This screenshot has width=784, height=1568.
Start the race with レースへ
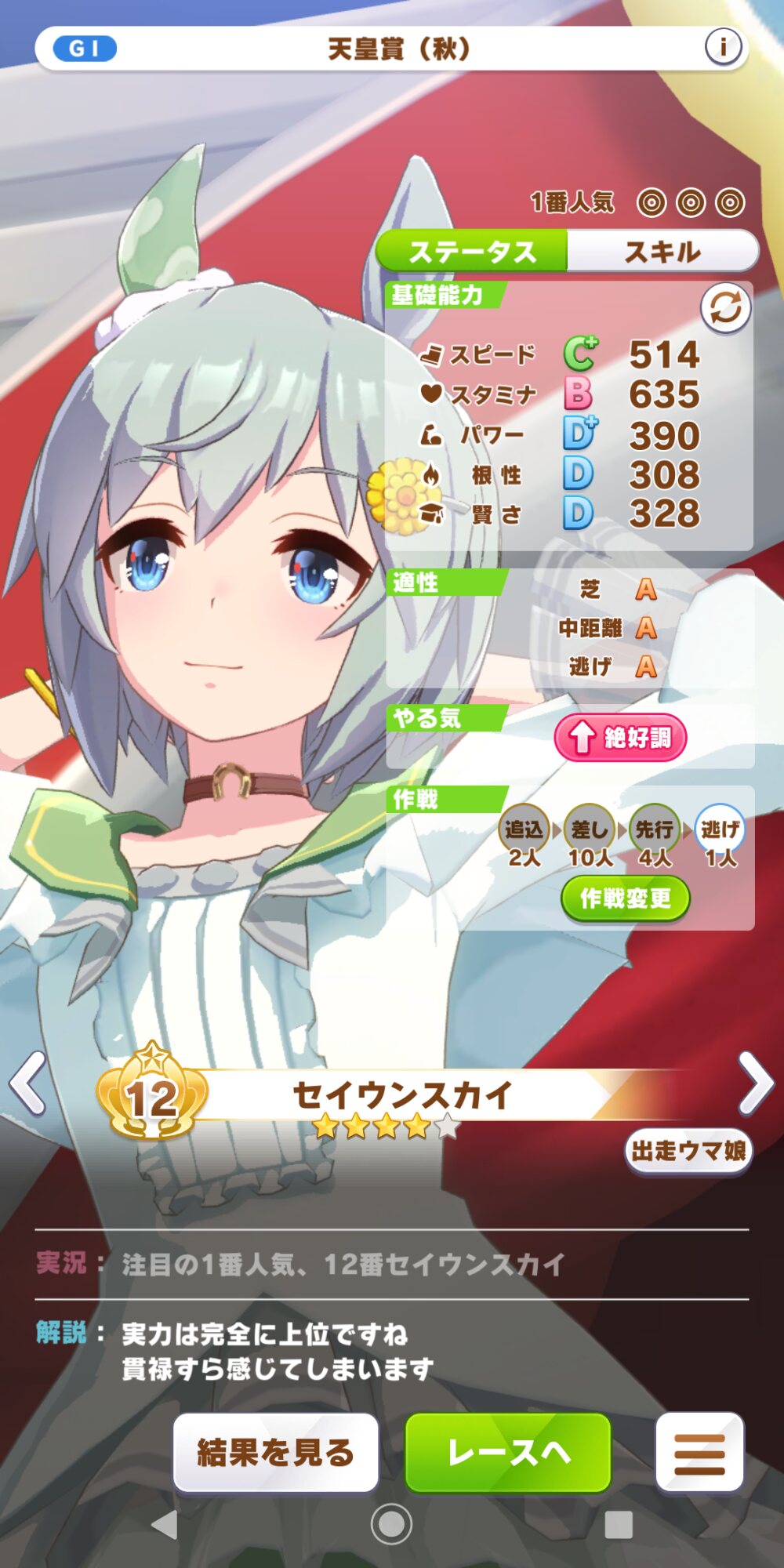[508, 1452]
